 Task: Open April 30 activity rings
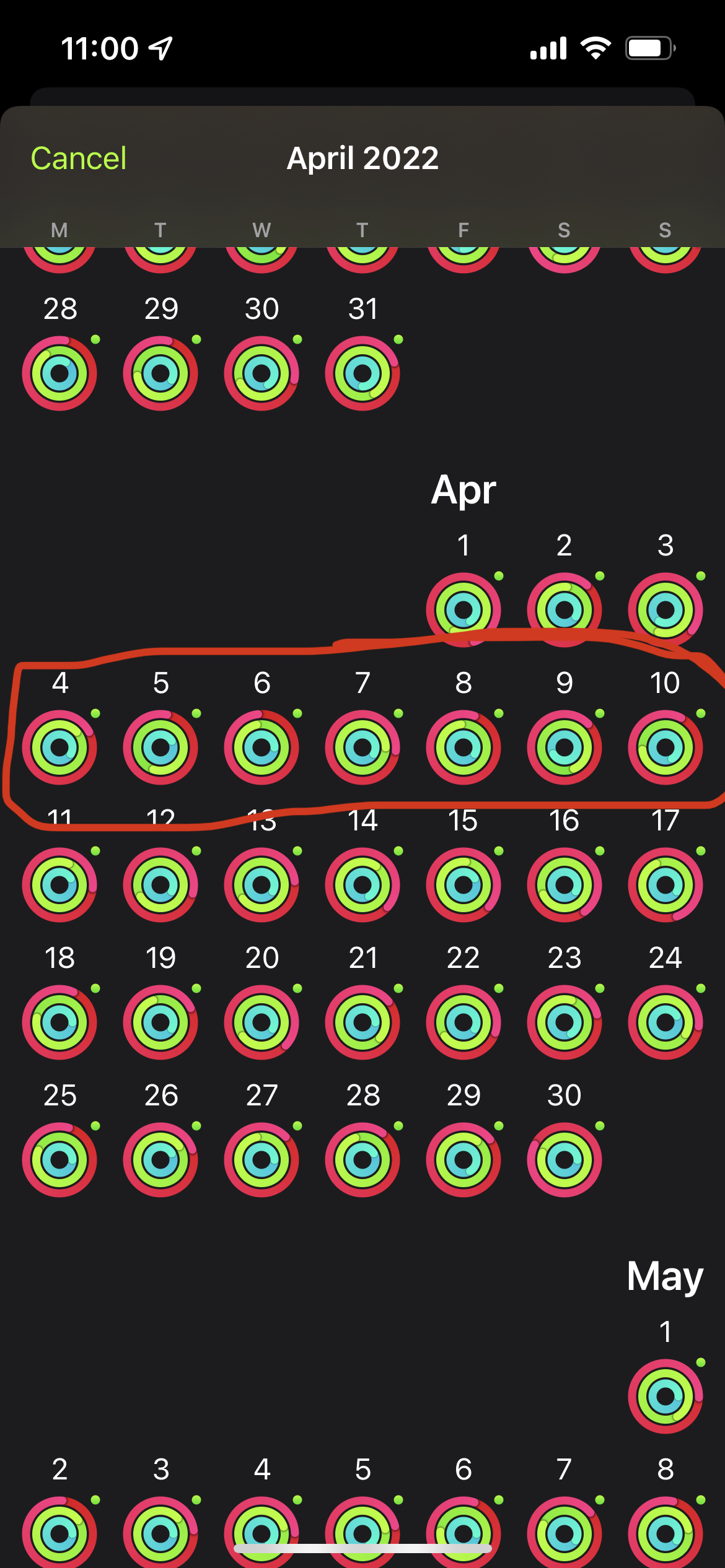pyautogui.click(x=564, y=1159)
